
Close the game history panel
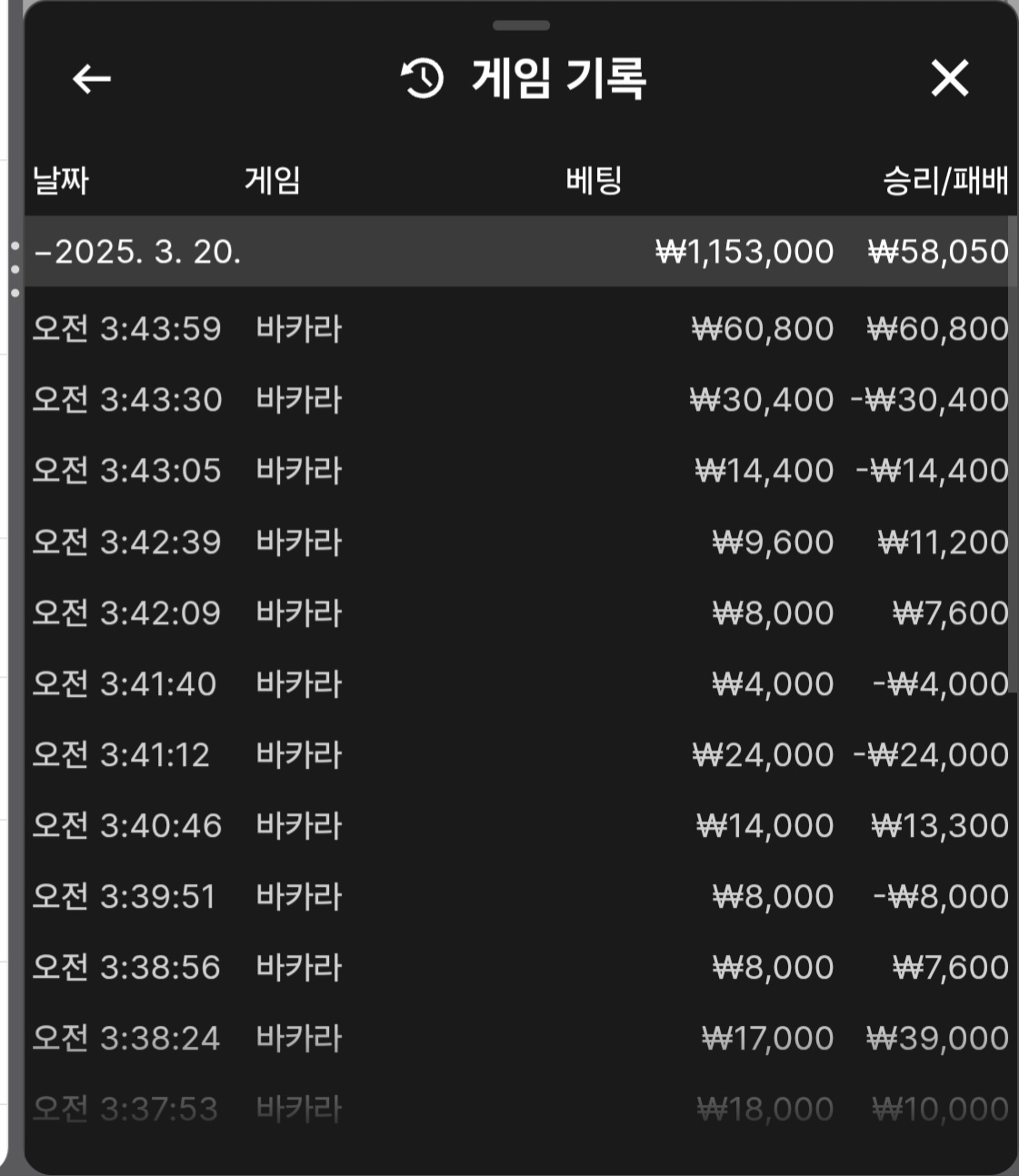coord(950,79)
